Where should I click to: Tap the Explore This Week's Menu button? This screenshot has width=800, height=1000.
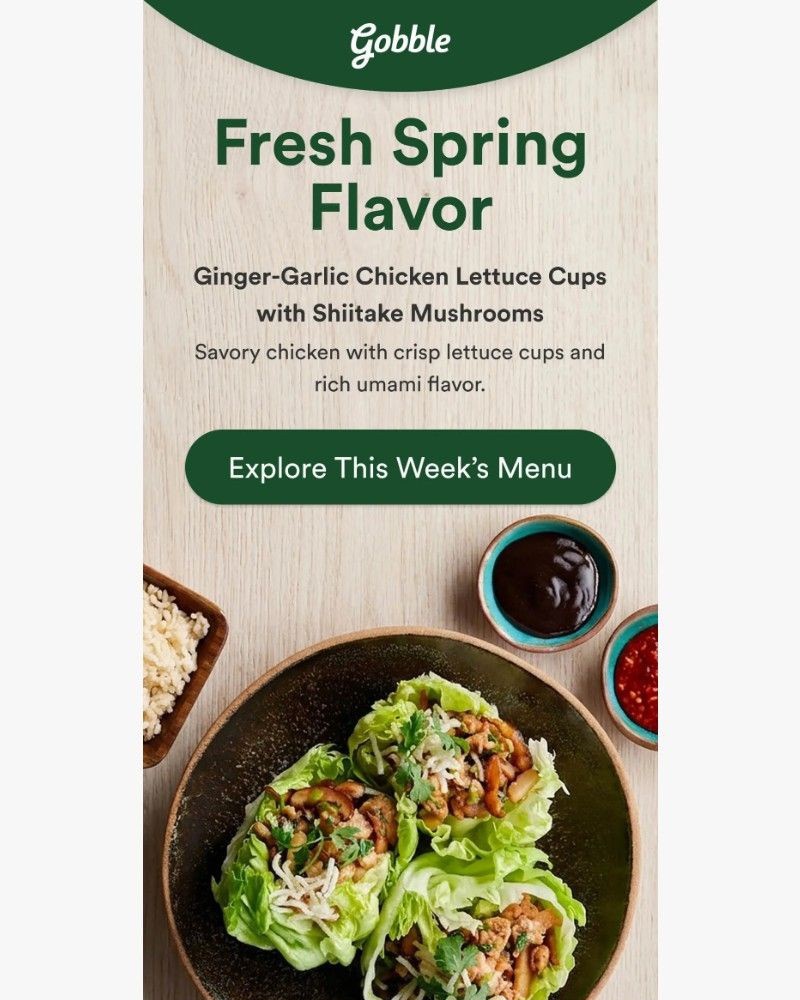400,467
